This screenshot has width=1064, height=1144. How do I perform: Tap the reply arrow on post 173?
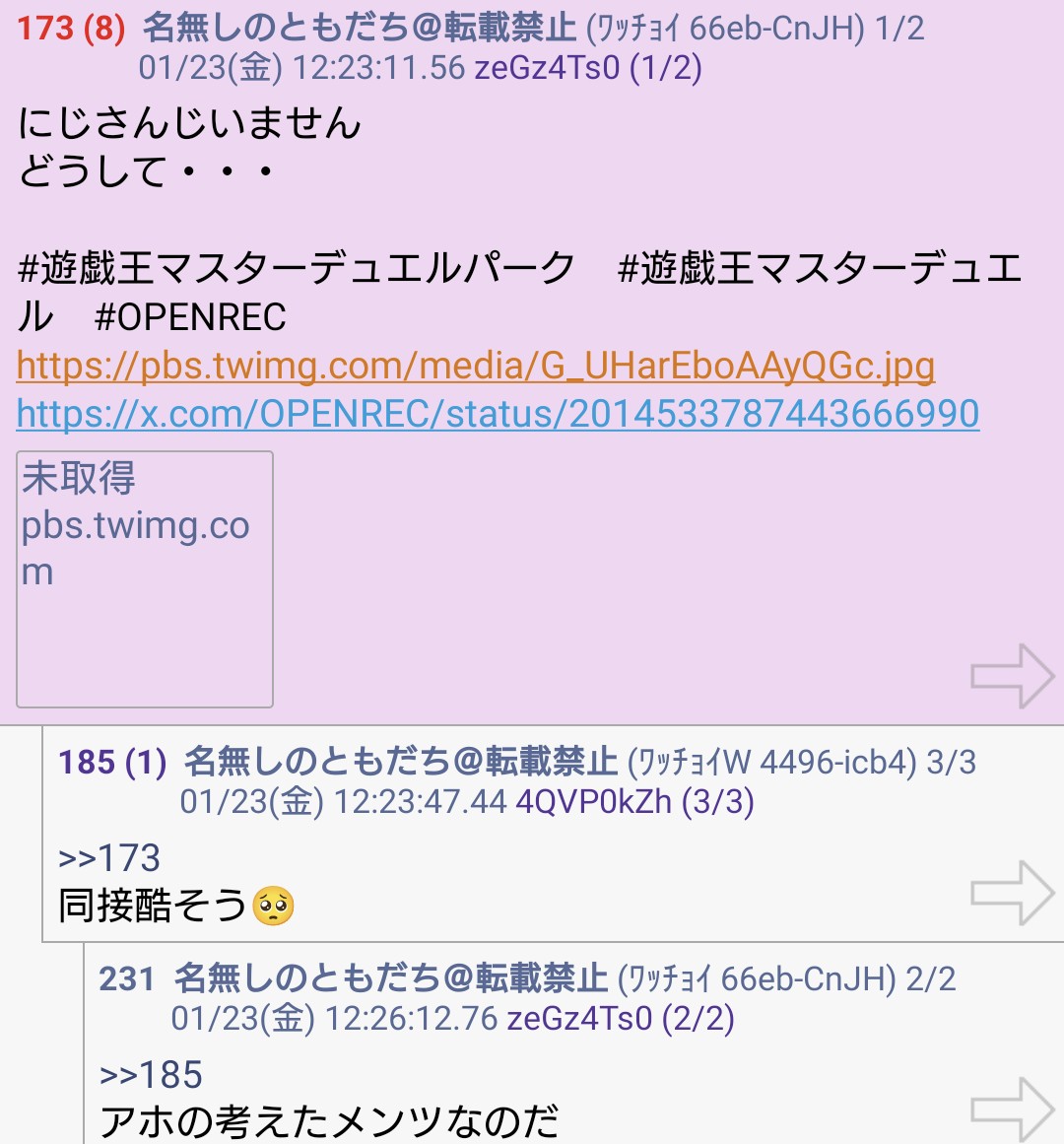pyautogui.click(x=1012, y=676)
